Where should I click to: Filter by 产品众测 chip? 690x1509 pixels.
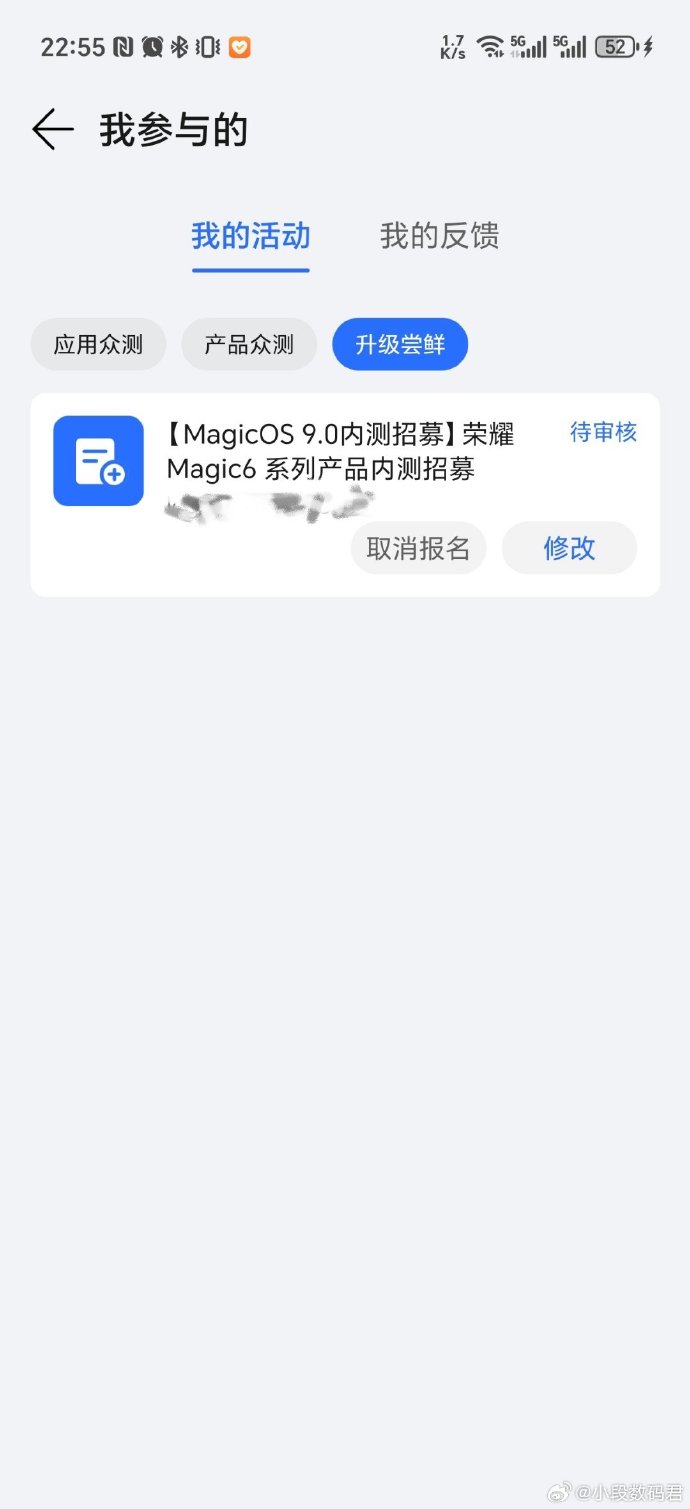(x=249, y=345)
